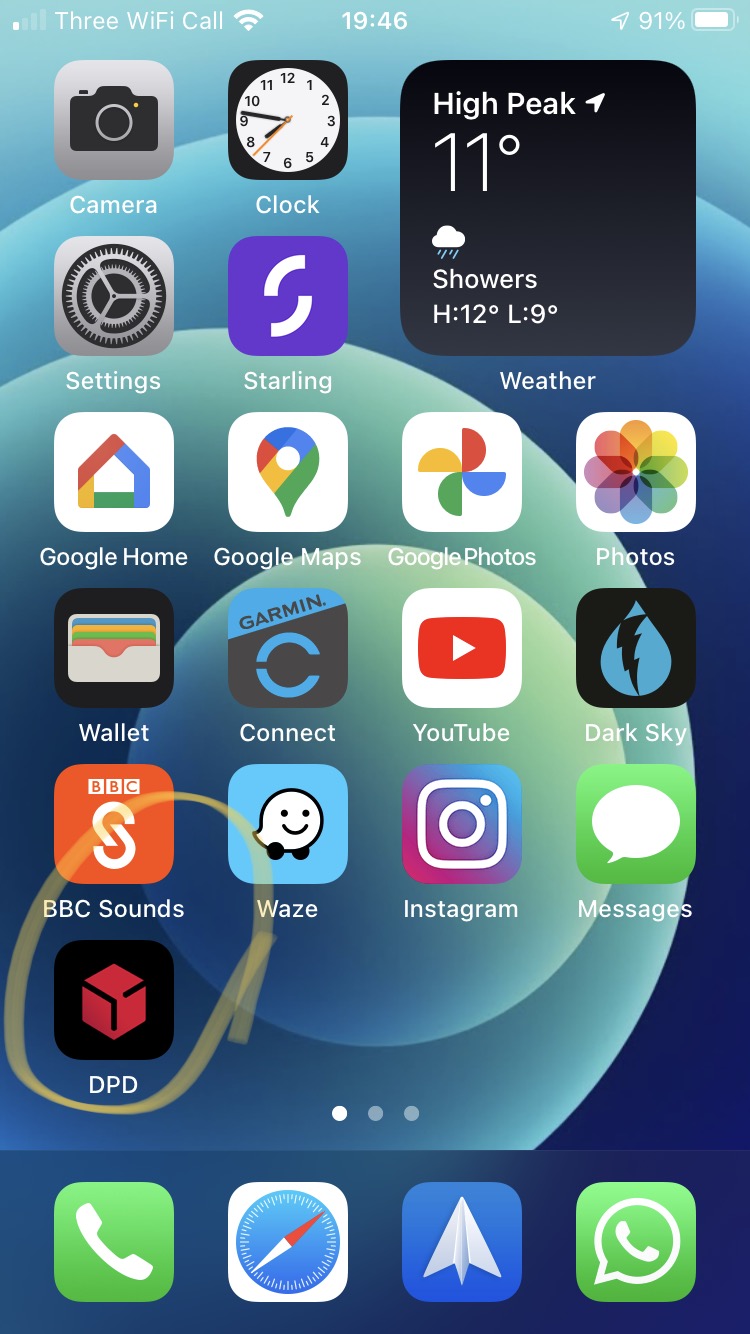Screen dimensions: 750x1334
Task: Launch Waze navigation
Action: coord(287,824)
